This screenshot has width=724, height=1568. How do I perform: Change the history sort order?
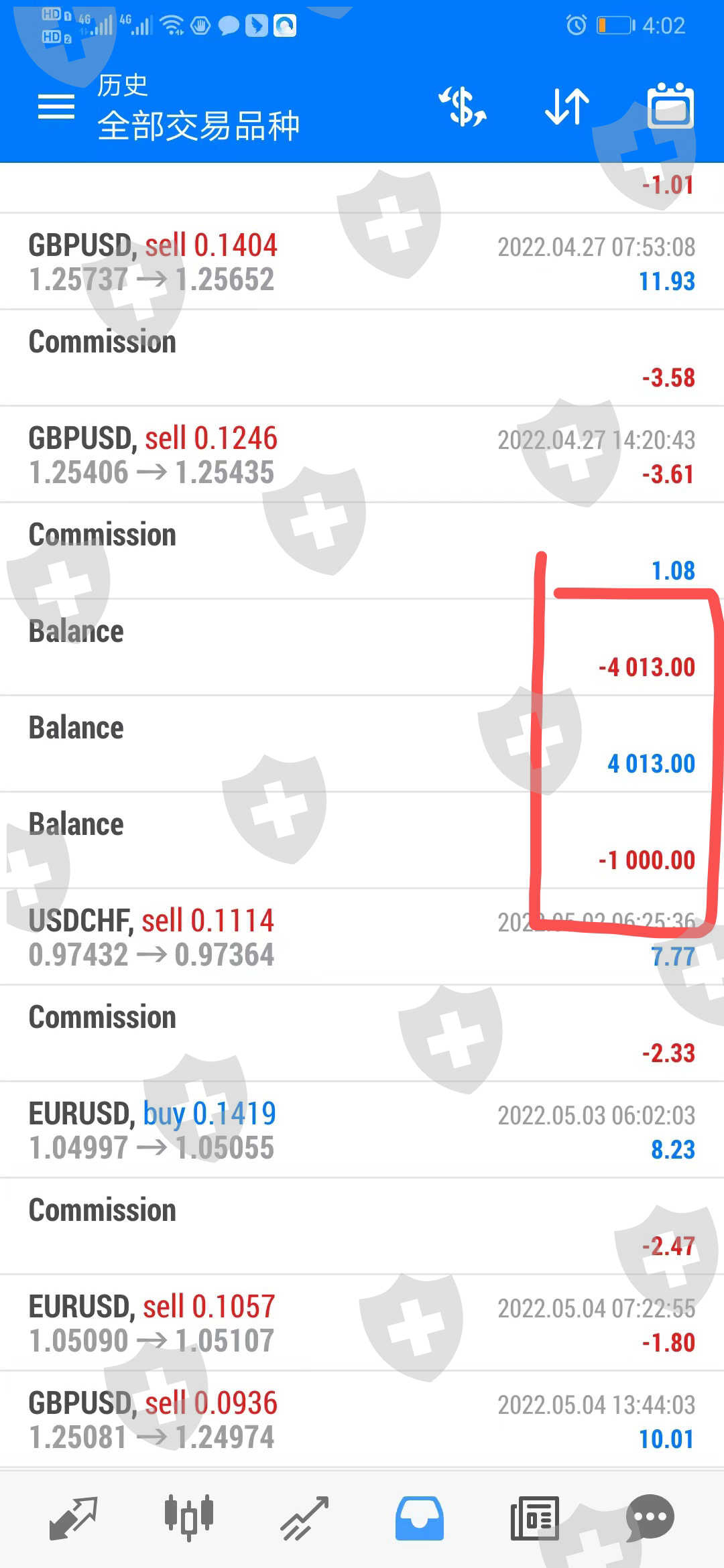pos(566,107)
